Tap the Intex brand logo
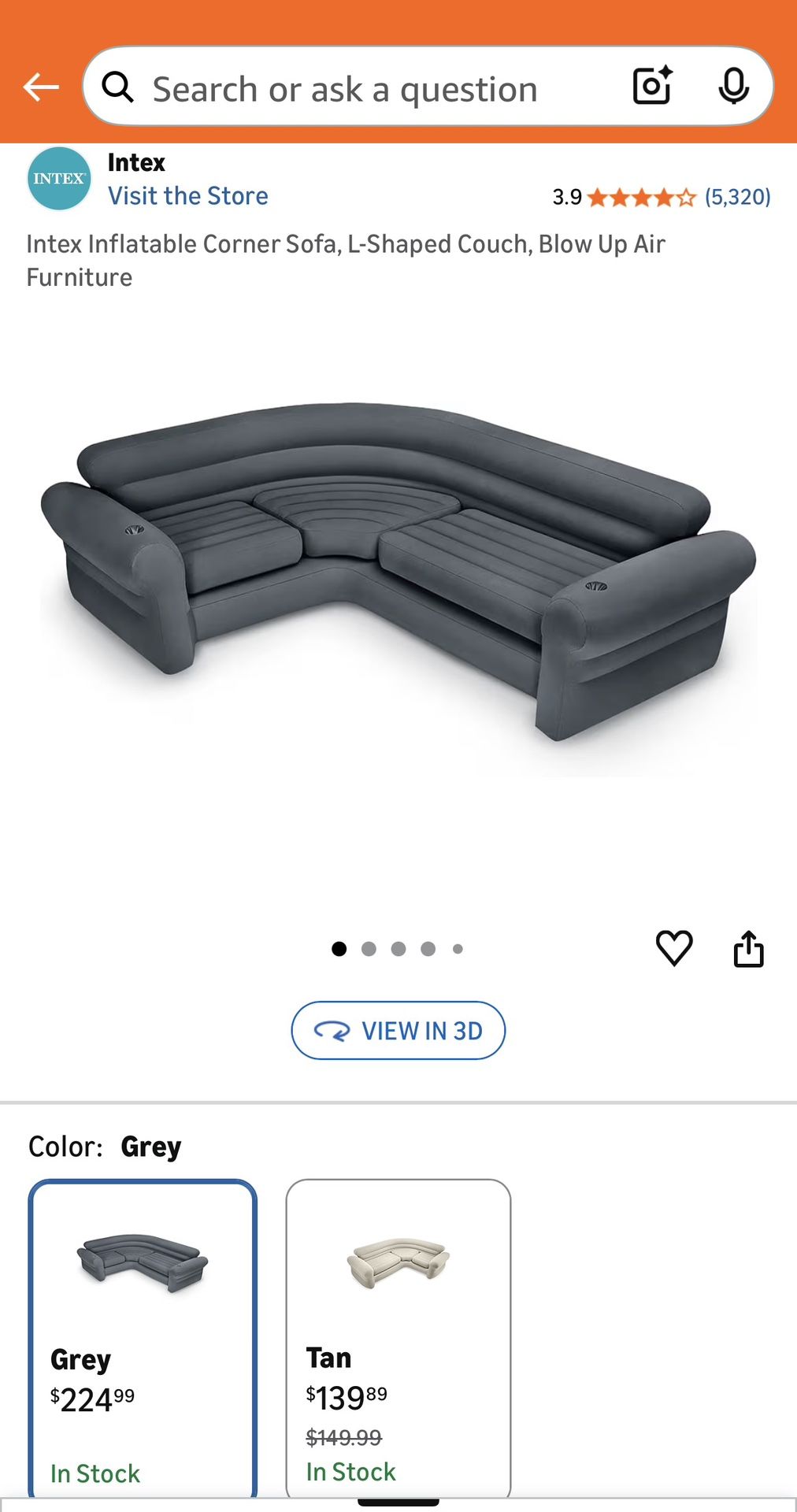 pos(58,177)
